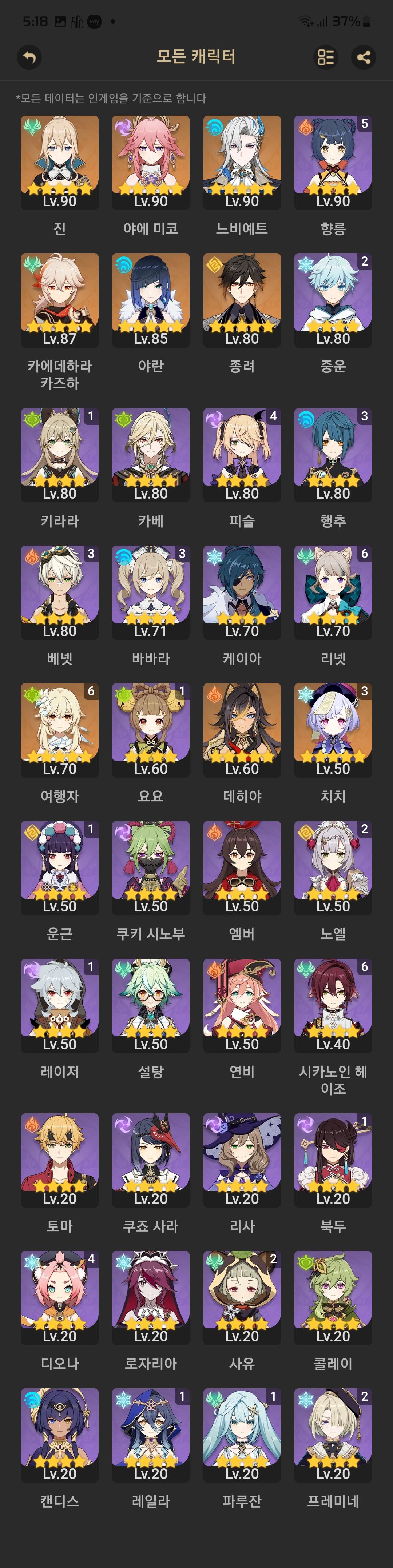Open 로자리아 character card
This screenshot has height=1568, width=393.
151,1297
